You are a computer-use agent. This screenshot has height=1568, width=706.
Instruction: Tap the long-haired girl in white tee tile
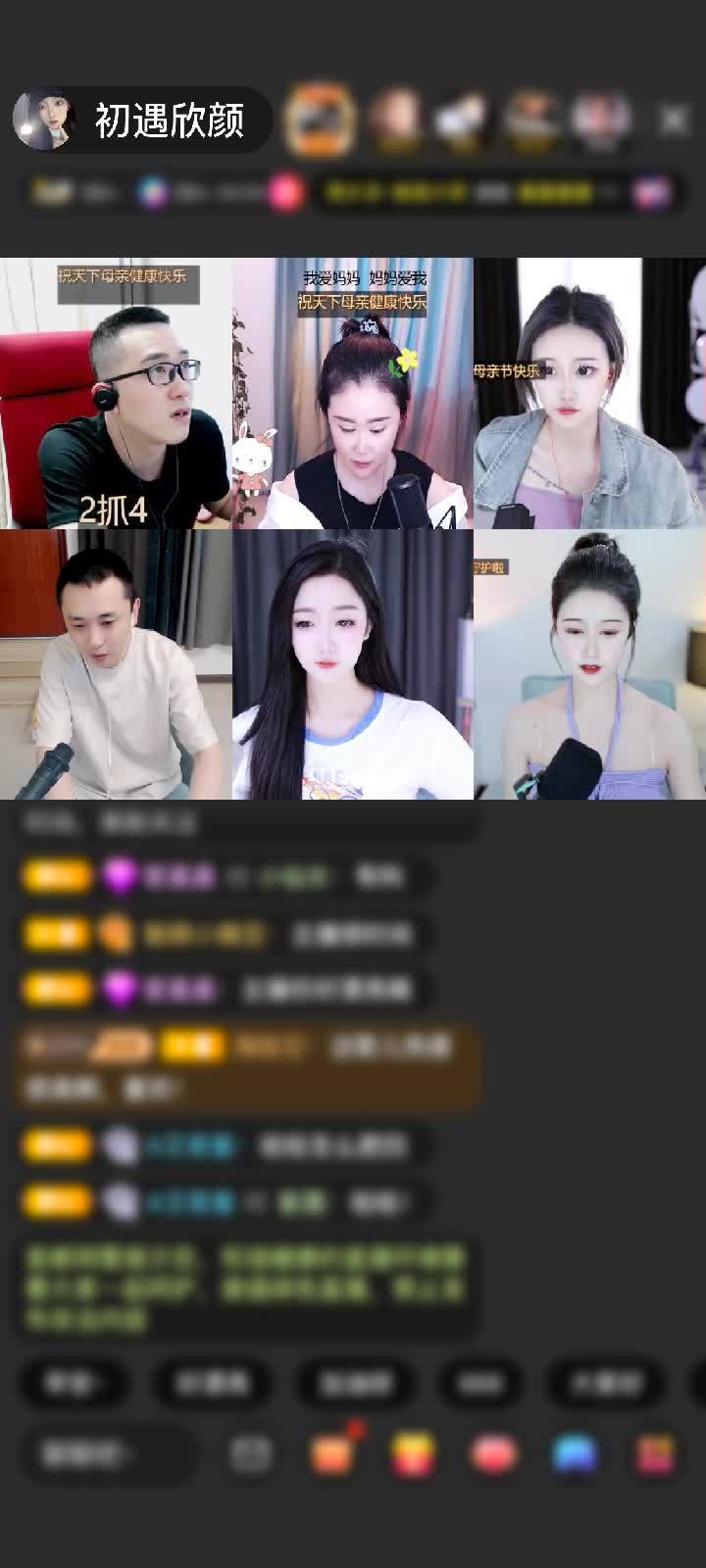coord(353,664)
